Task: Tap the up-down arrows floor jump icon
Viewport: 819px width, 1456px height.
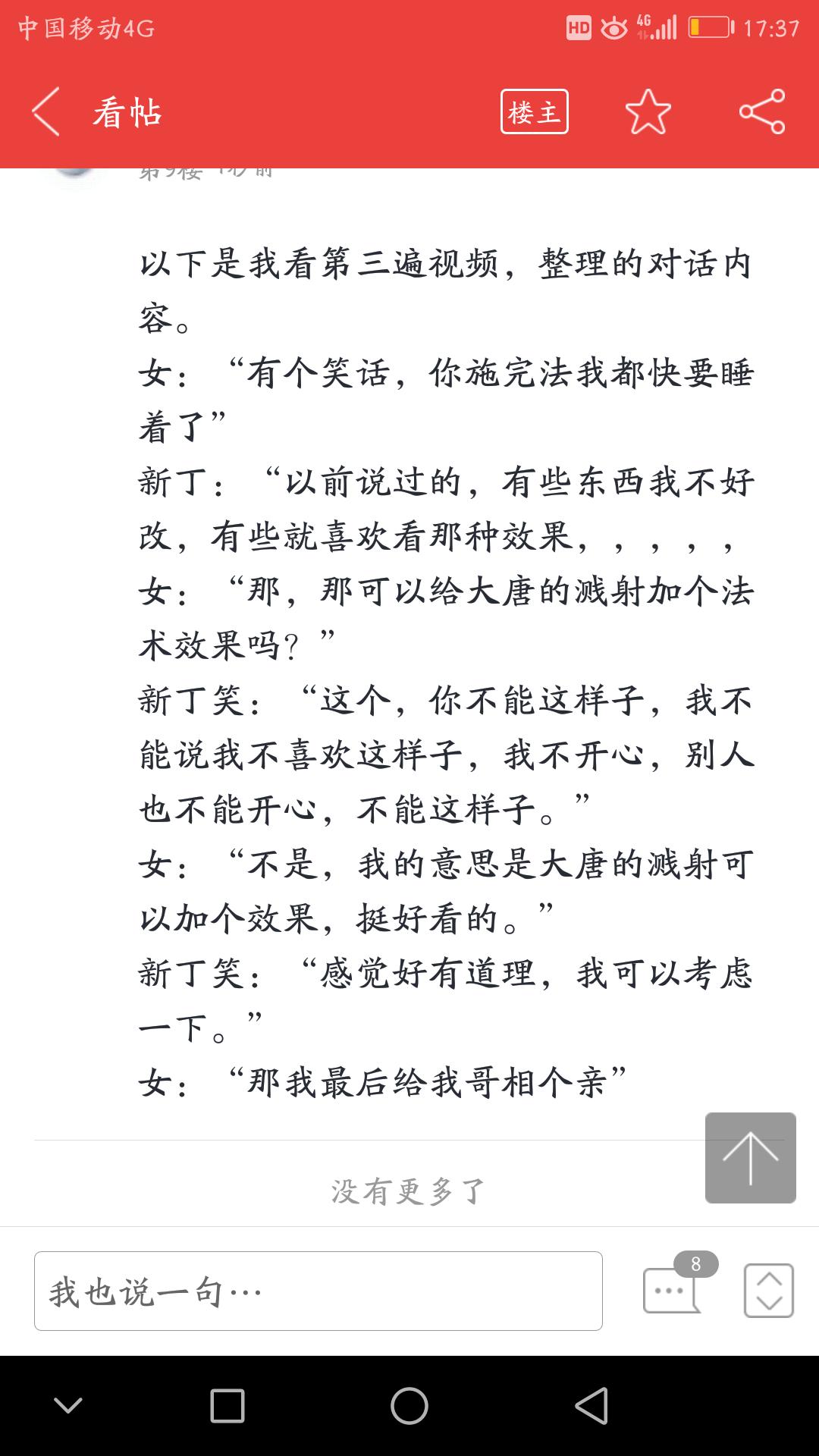Action: pyautogui.click(x=769, y=1291)
